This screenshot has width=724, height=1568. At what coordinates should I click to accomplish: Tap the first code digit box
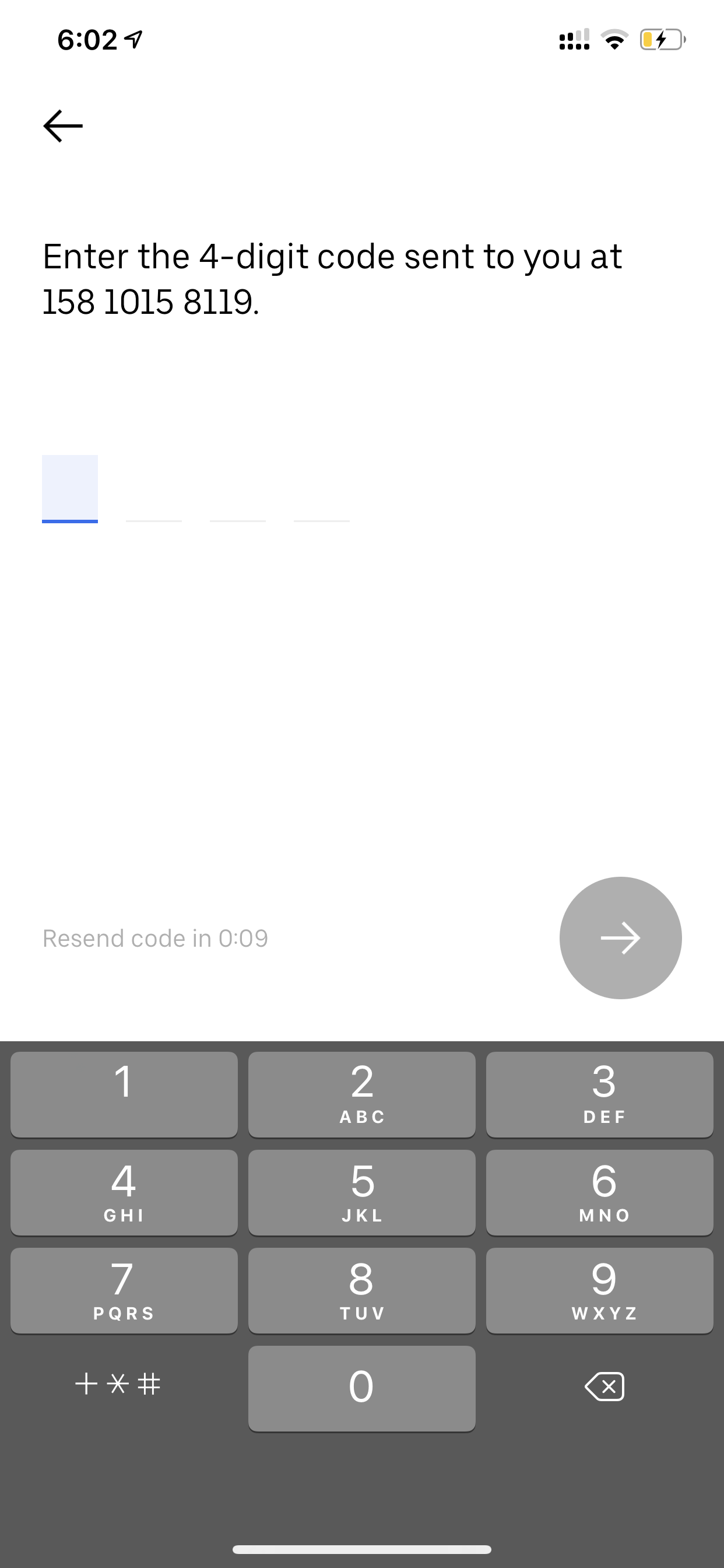[x=70, y=489]
